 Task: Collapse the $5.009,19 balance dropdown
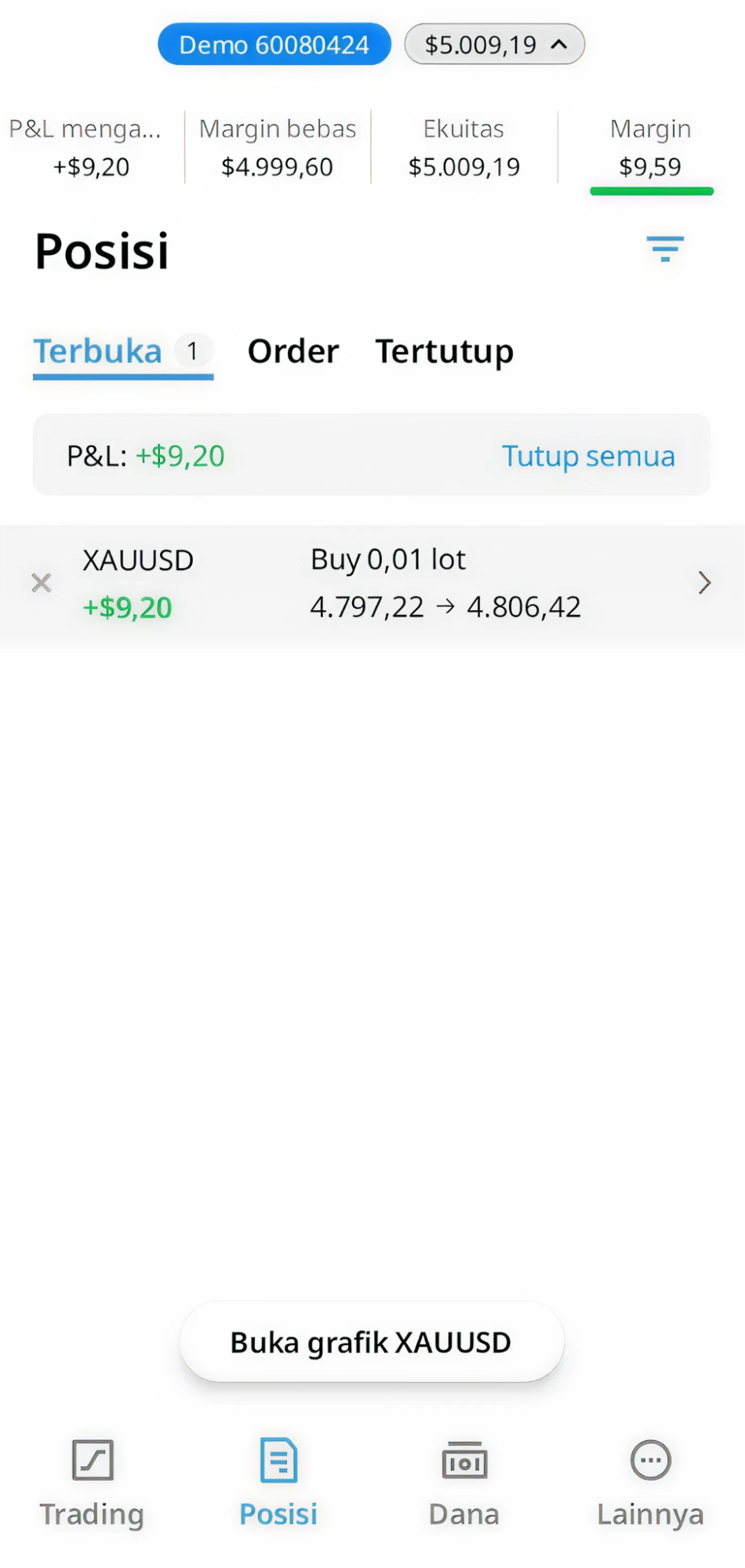tap(495, 45)
